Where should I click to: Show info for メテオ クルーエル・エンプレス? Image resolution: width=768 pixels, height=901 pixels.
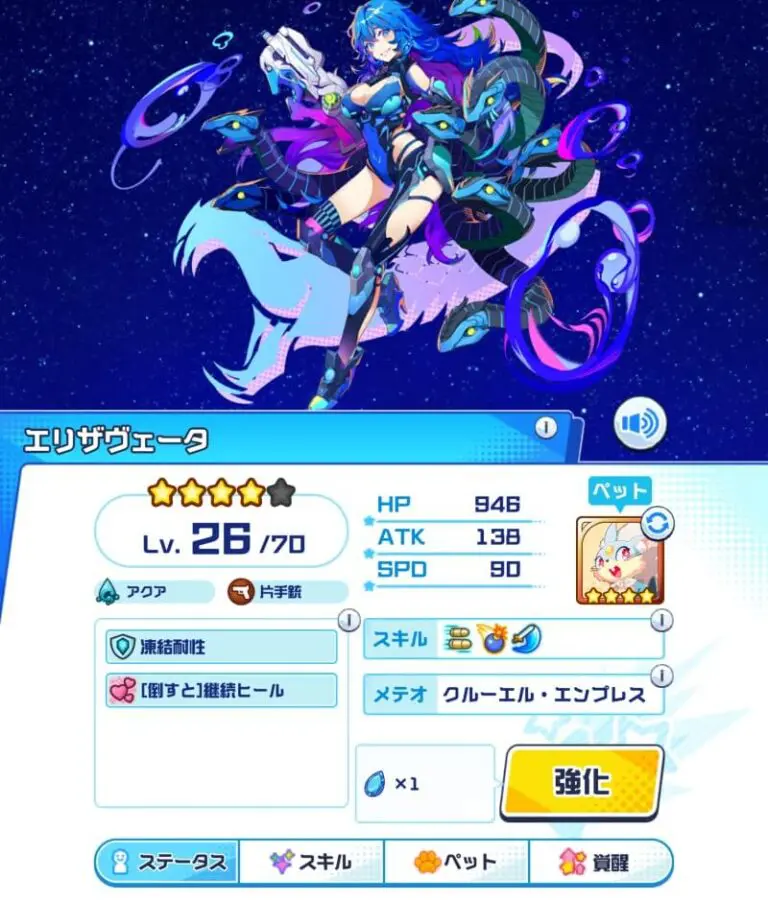(661, 677)
